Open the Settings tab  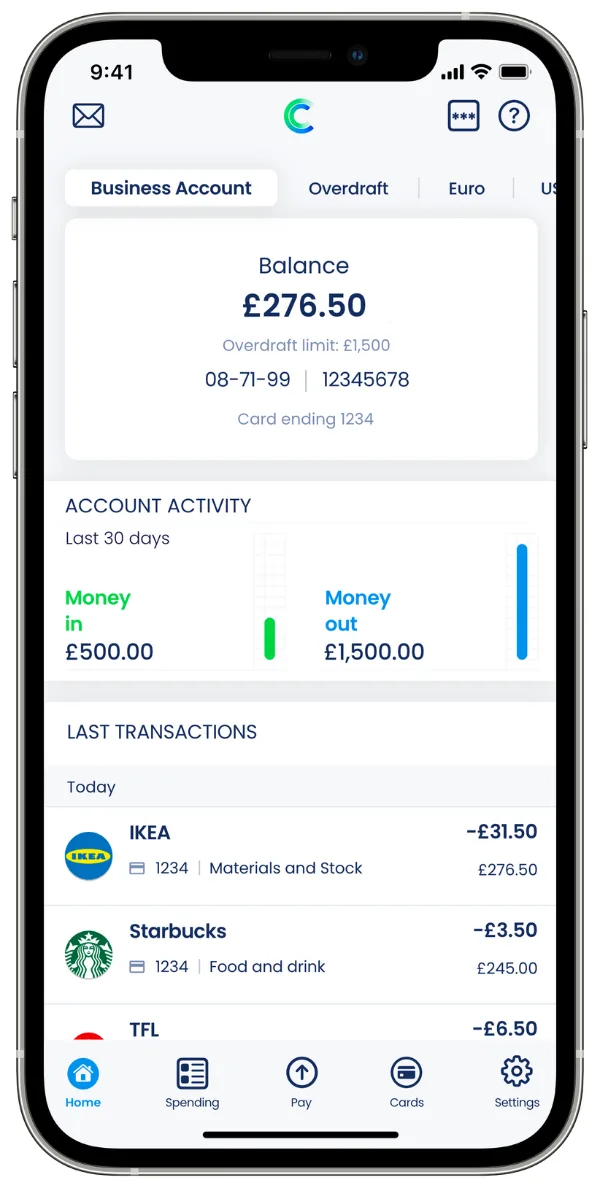516,1083
